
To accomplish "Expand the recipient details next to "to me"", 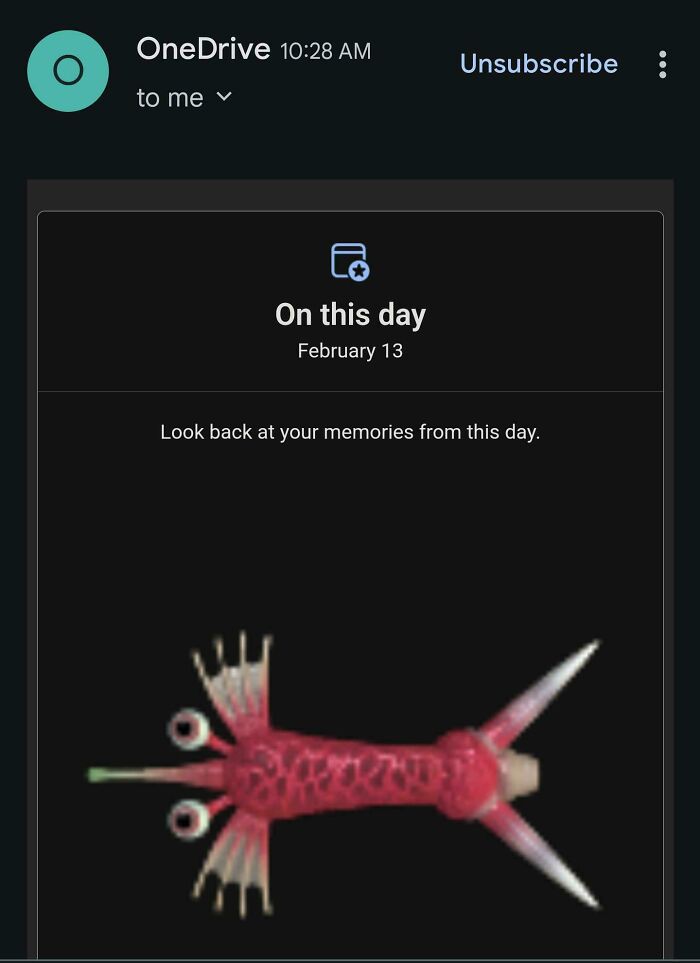I will pyautogui.click(x=224, y=97).
